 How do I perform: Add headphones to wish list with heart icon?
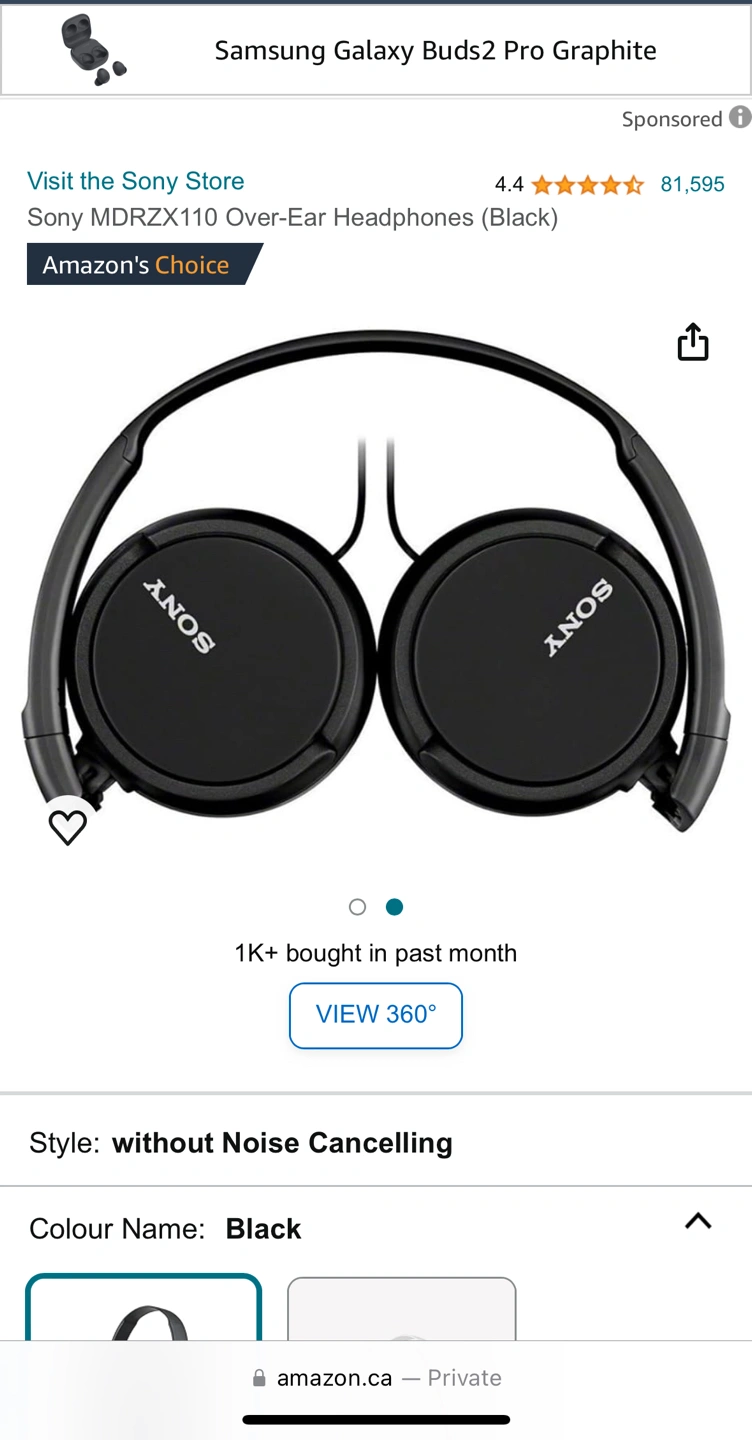68,827
